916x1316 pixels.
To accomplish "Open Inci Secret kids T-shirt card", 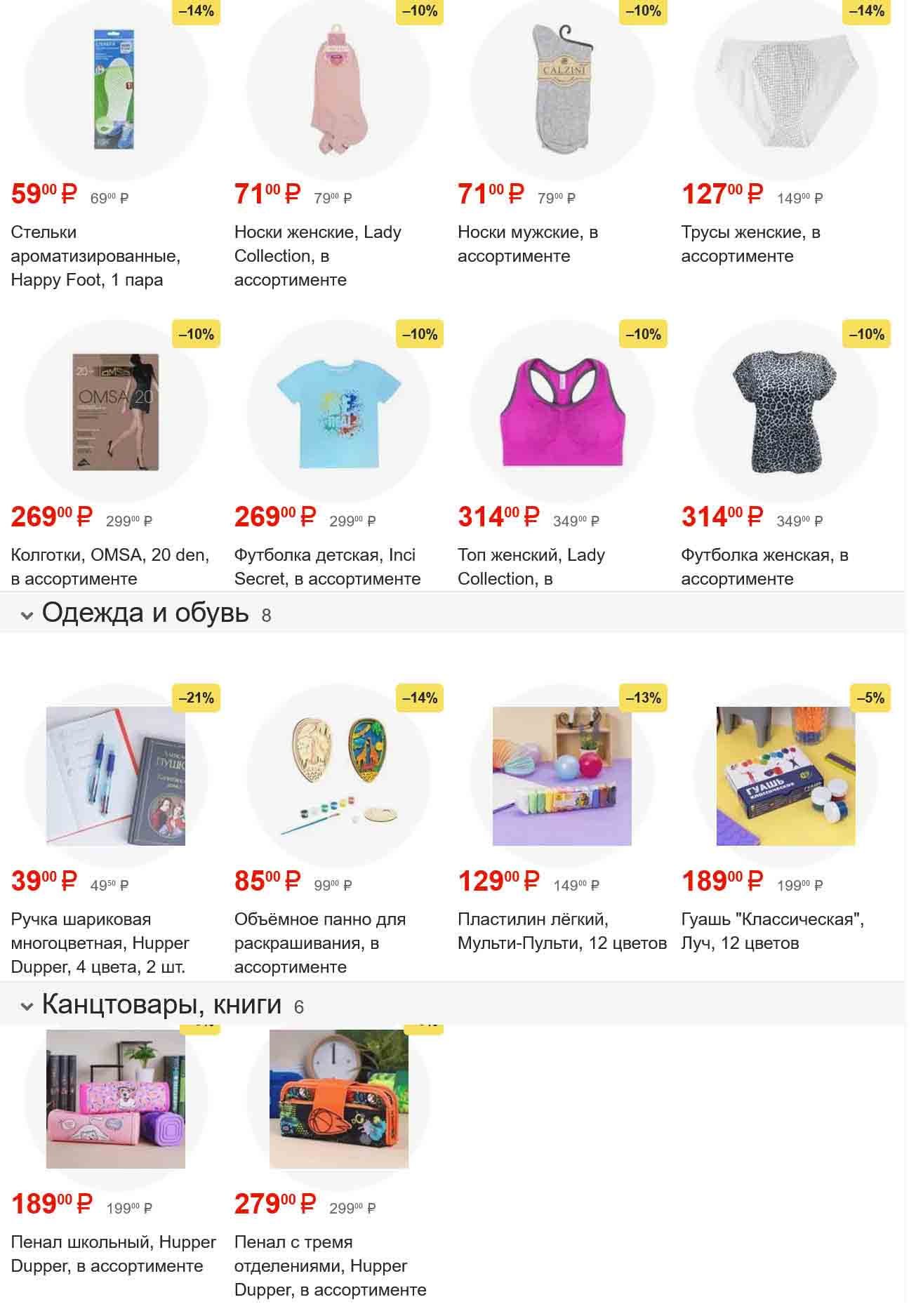I will tap(339, 412).
